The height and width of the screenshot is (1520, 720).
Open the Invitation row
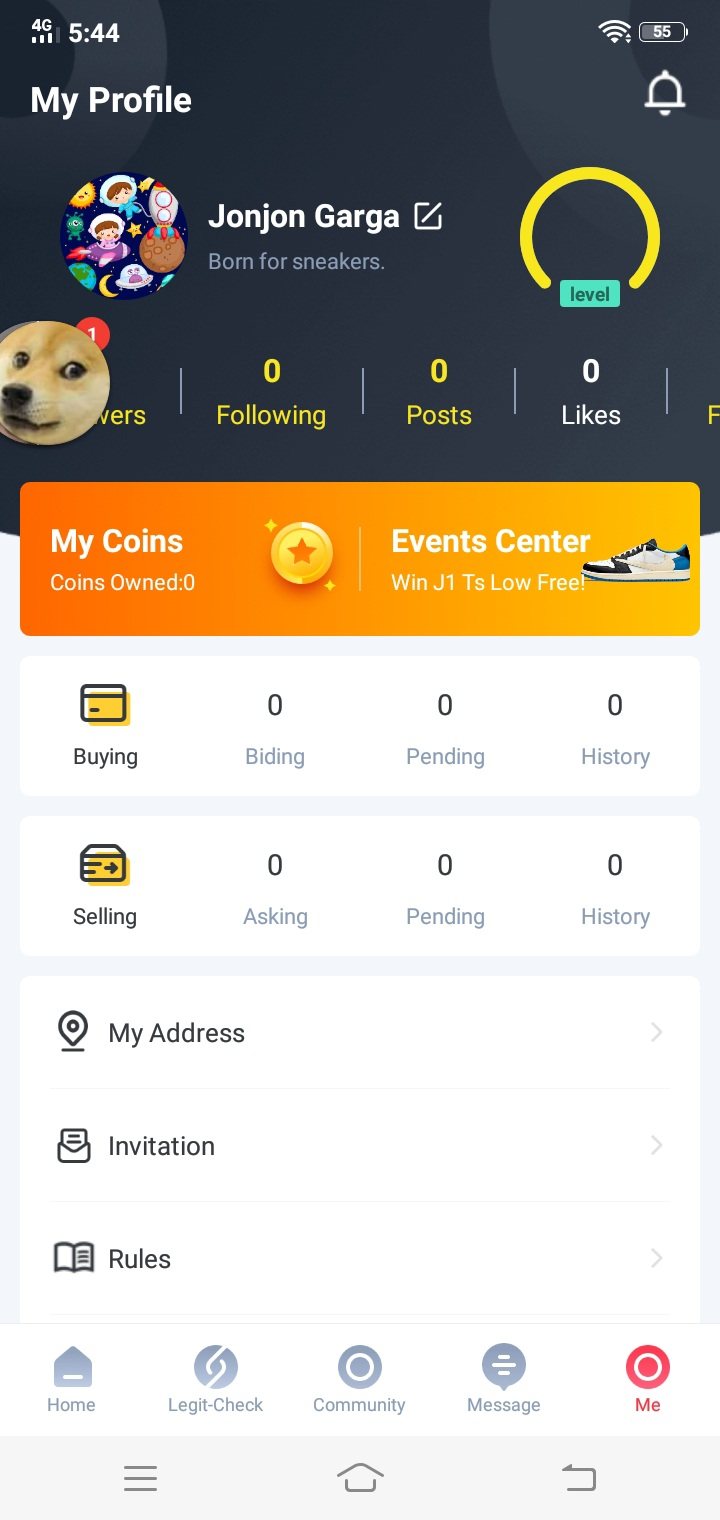coord(360,1145)
